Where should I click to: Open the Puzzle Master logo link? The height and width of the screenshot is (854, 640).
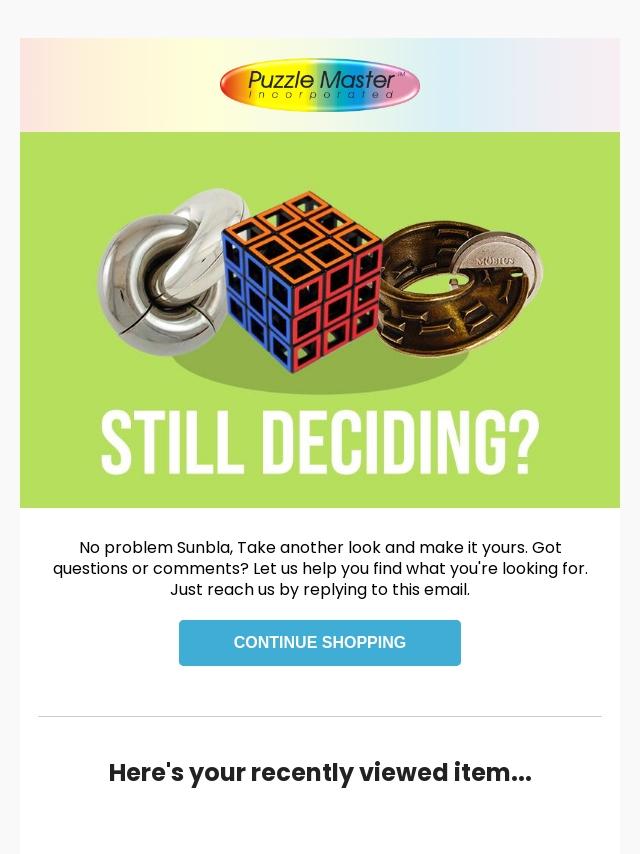(320, 85)
